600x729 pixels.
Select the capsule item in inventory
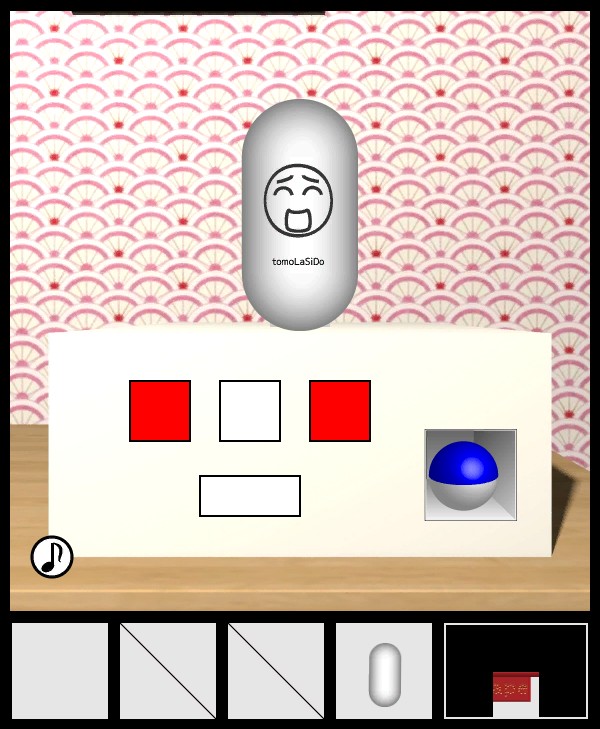click(385, 672)
